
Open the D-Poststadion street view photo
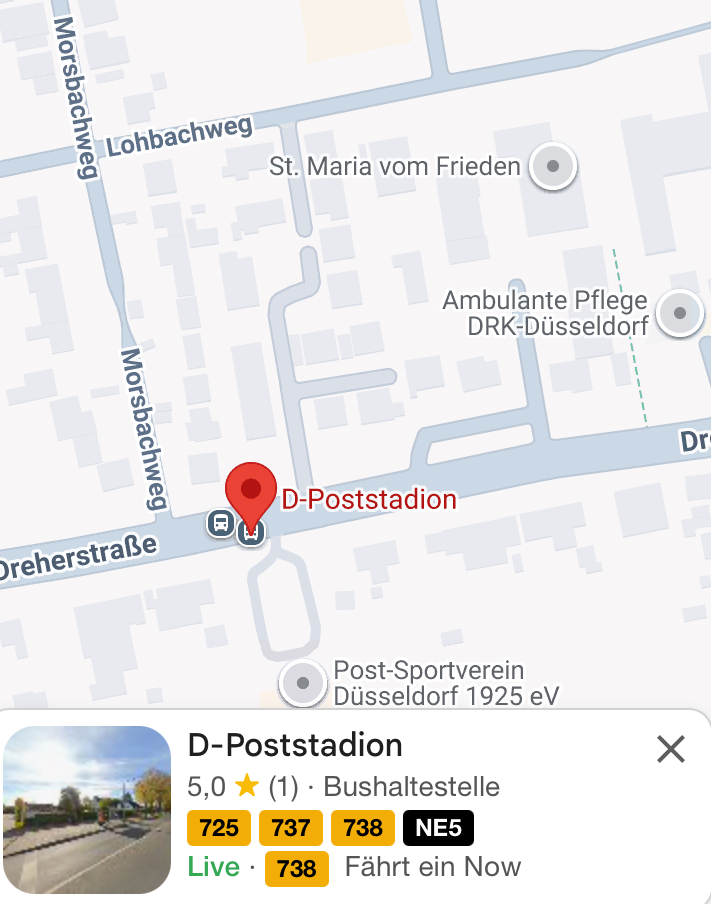[x=88, y=809]
